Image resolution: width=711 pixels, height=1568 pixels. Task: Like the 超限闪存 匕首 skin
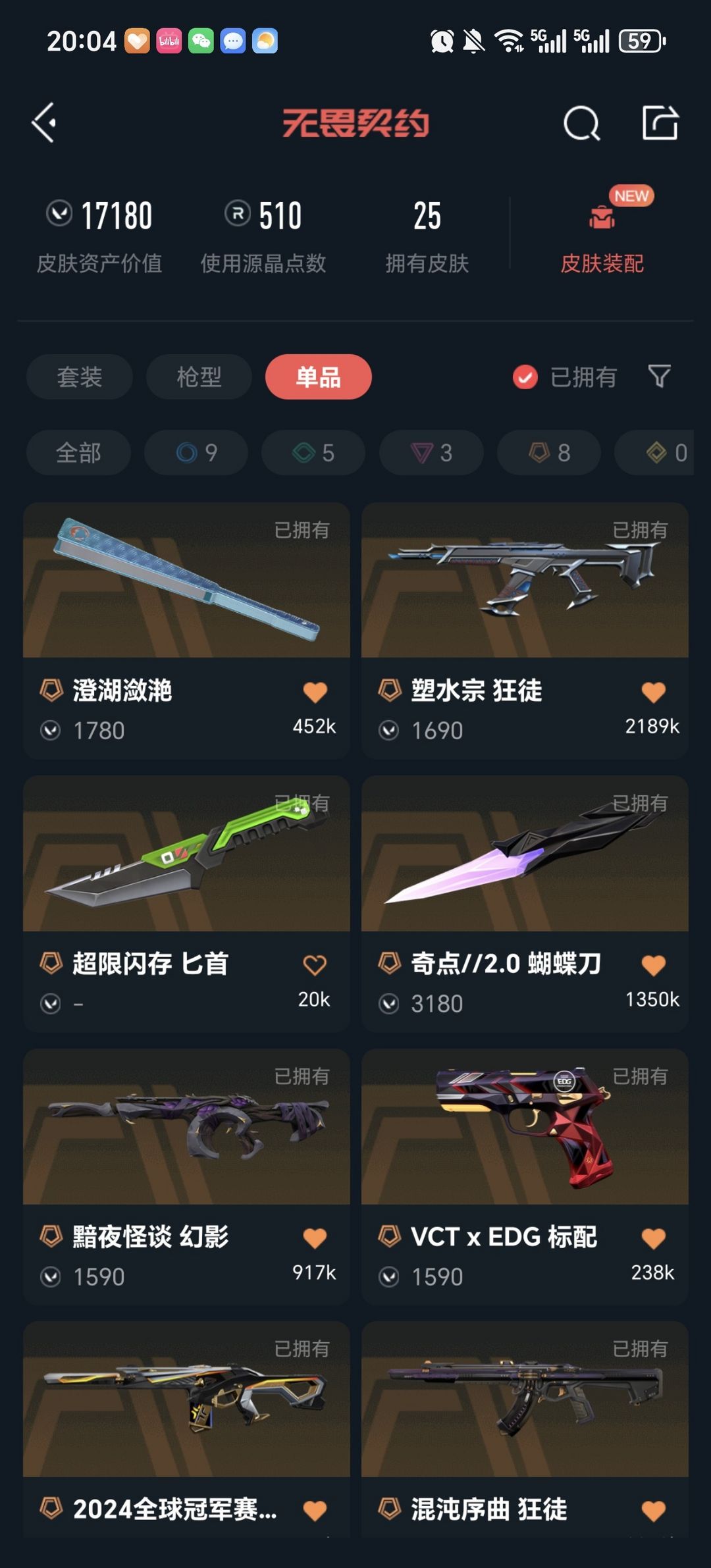click(315, 965)
